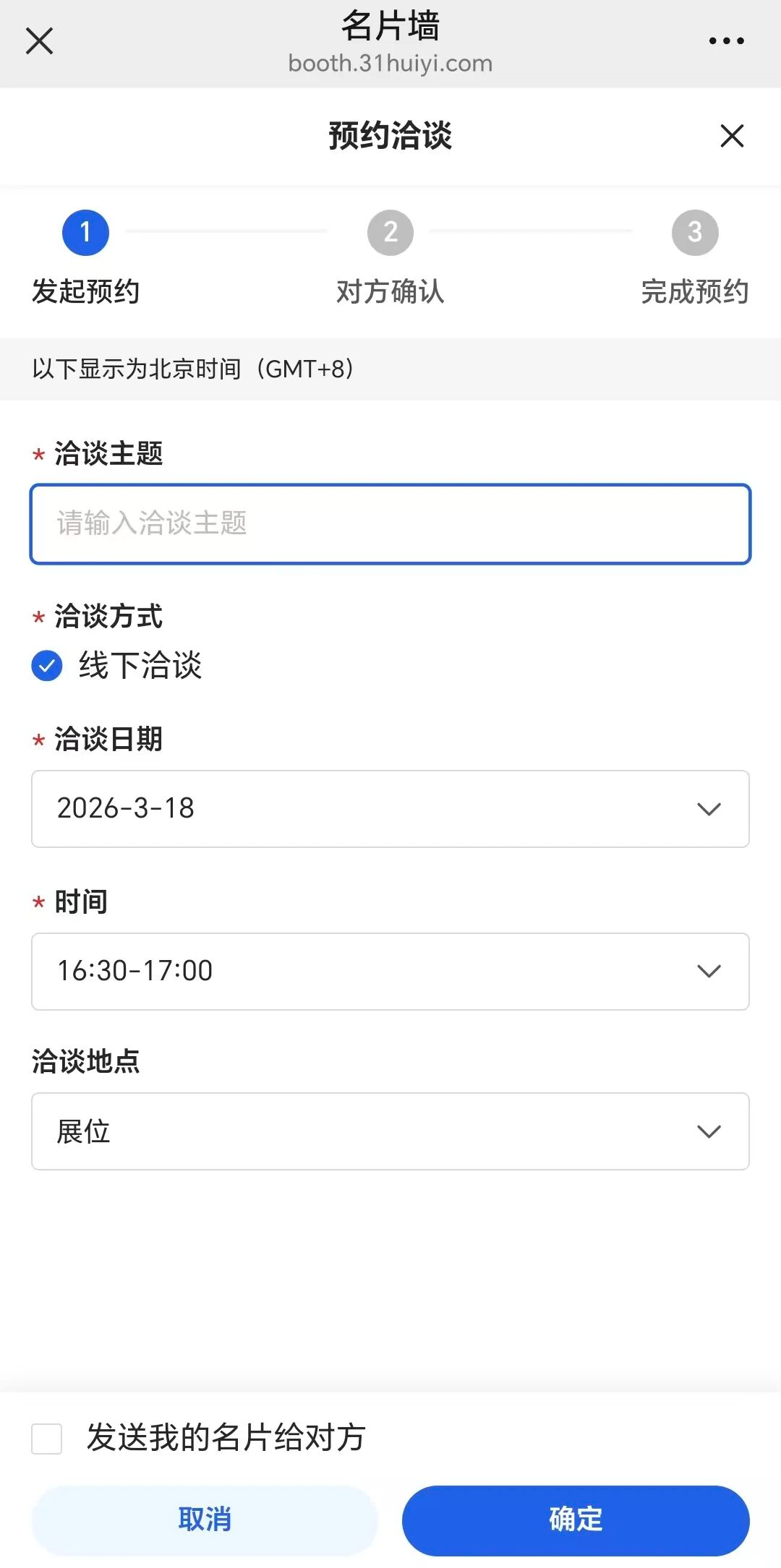
Task: Confirm the appointment with 确定
Action: point(576,1520)
